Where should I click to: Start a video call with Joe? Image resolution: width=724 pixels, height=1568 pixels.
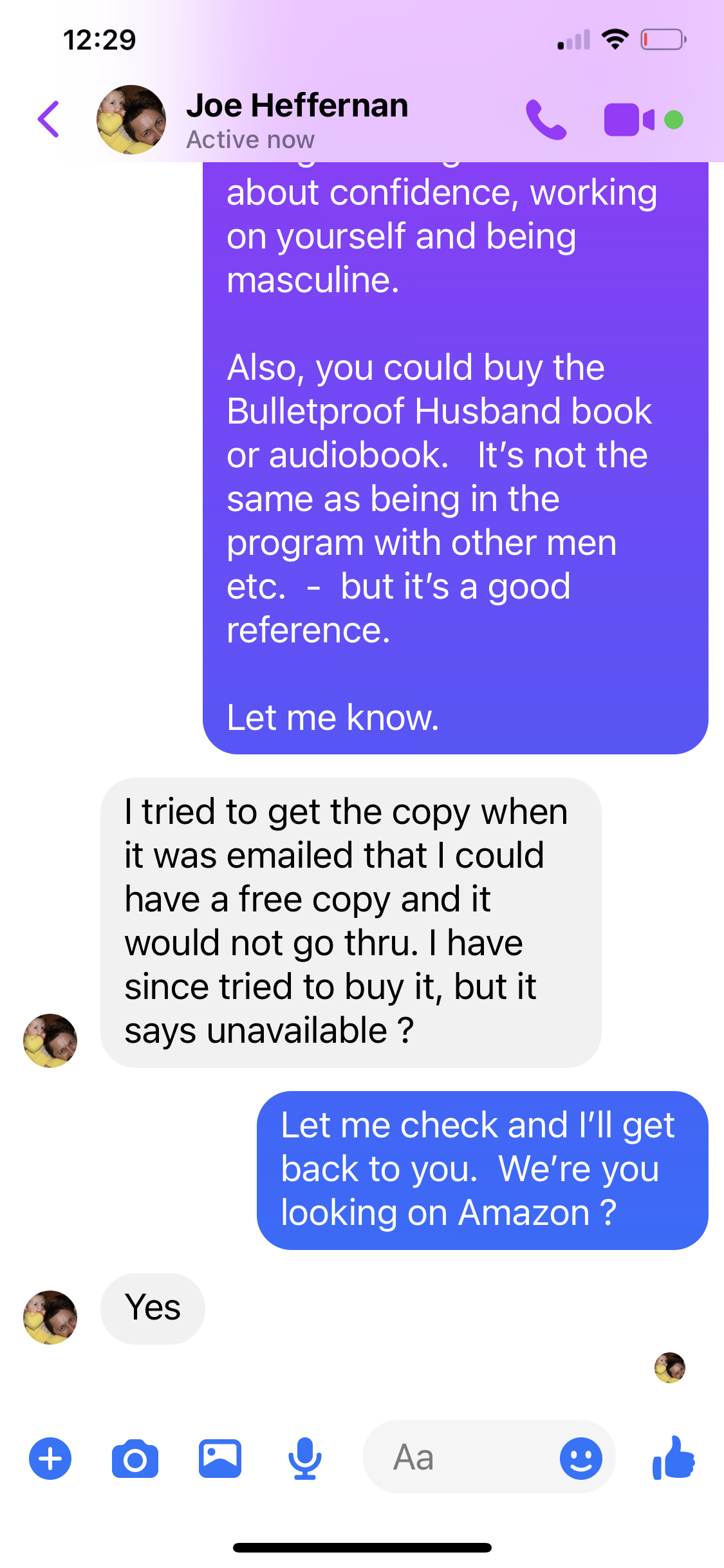point(629,120)
